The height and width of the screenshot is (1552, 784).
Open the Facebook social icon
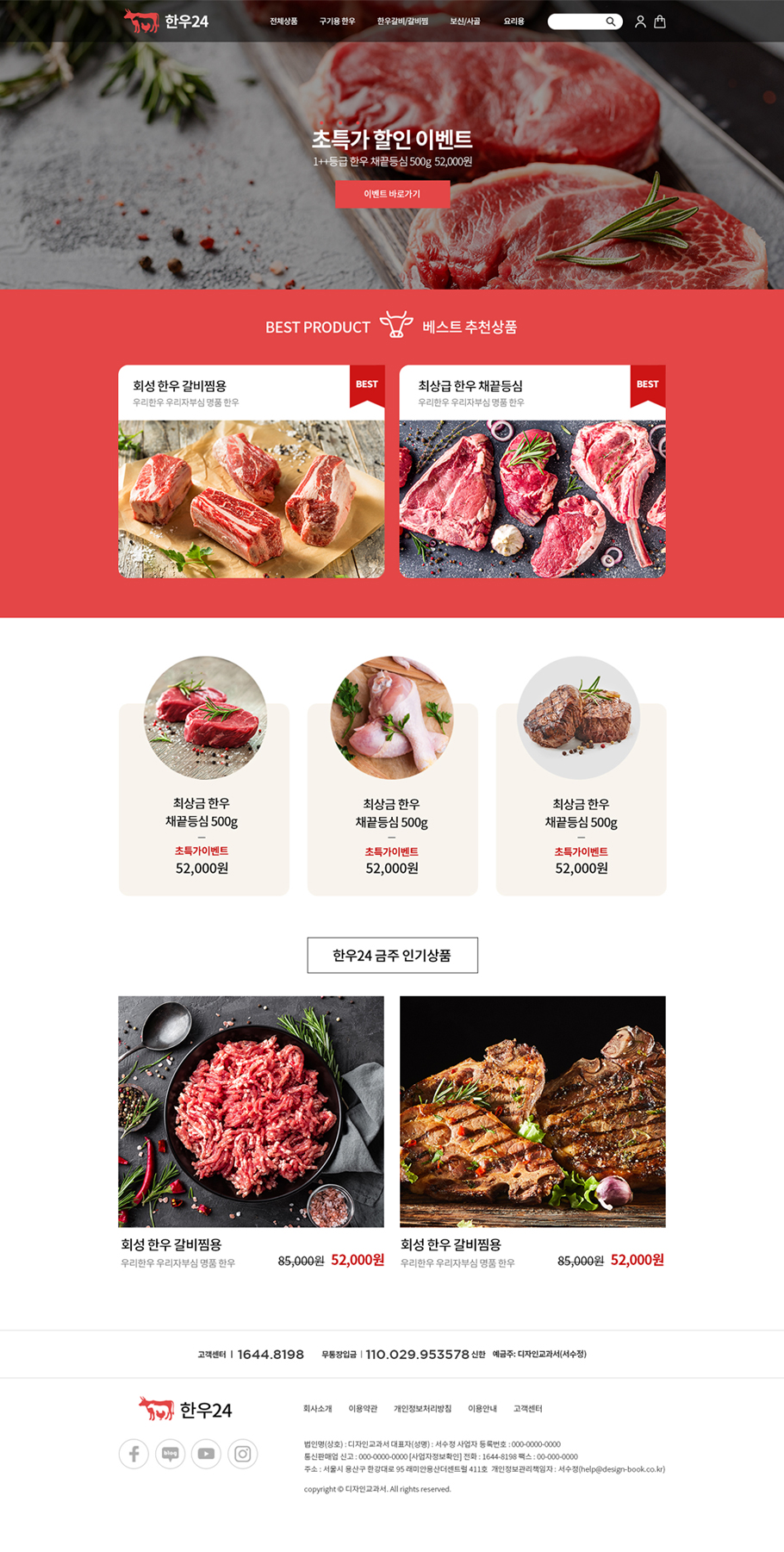(134, 1454)
